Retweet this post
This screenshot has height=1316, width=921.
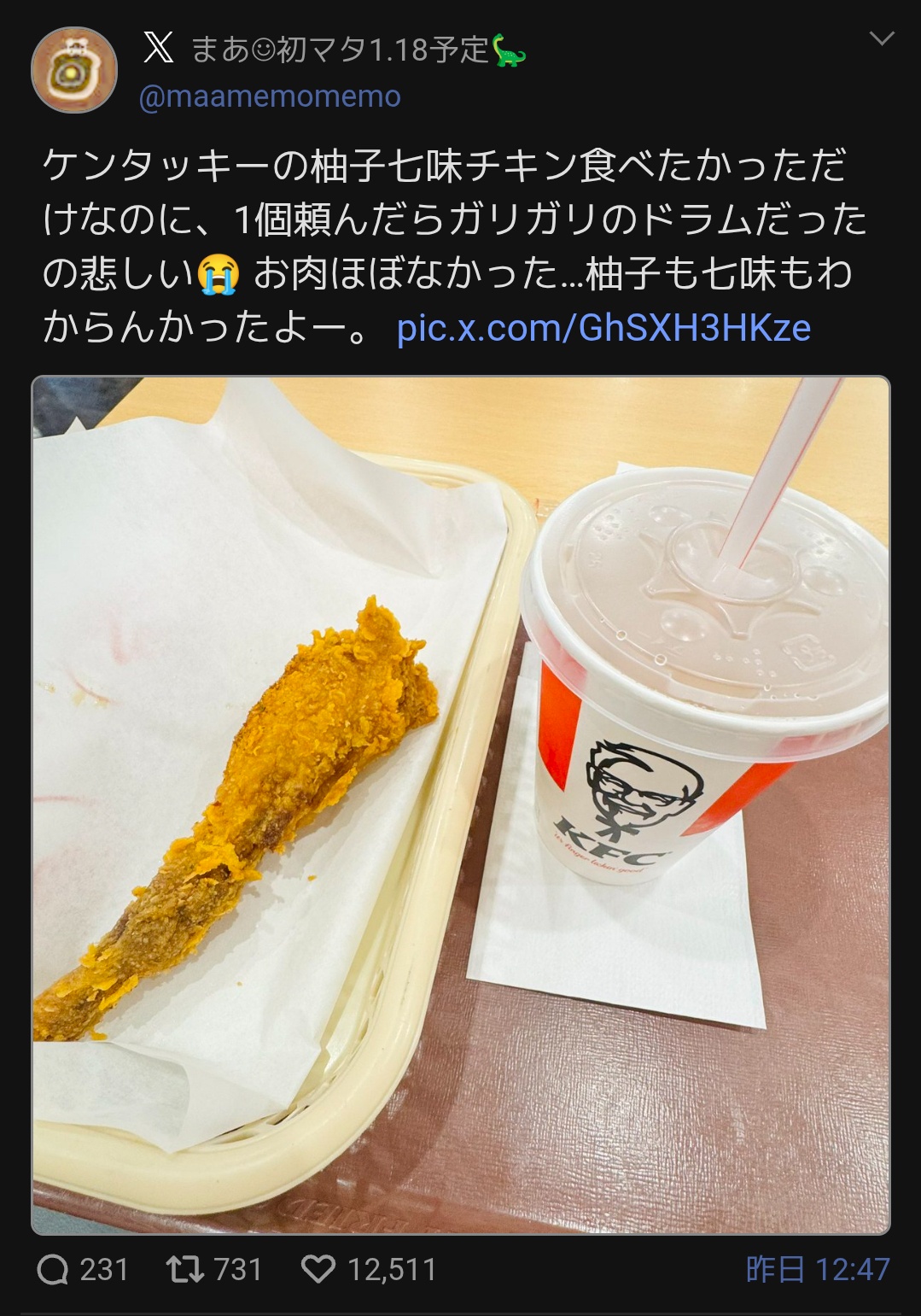pos(185,1270)
